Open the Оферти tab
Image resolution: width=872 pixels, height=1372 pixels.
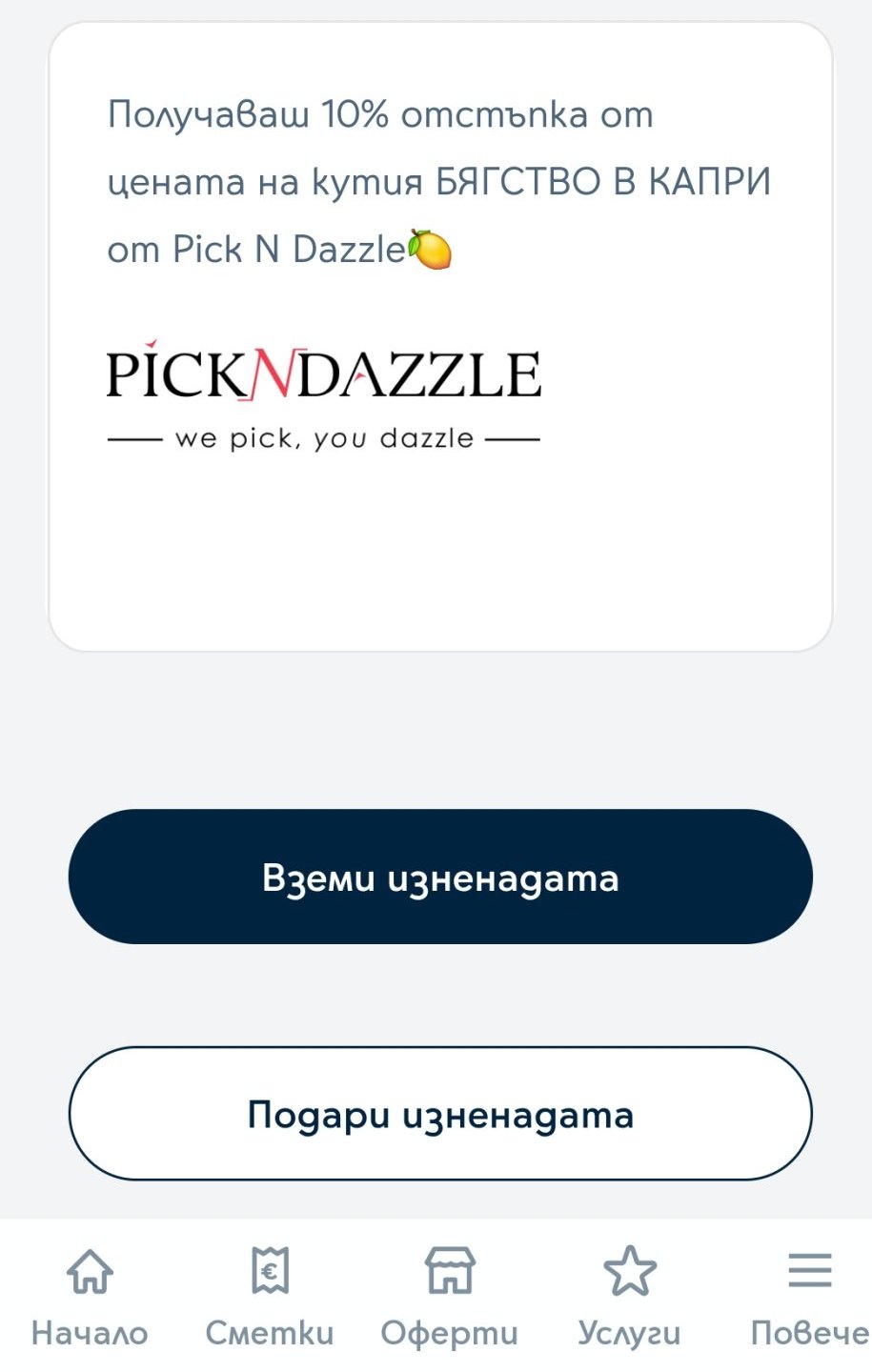point(449,1296)
